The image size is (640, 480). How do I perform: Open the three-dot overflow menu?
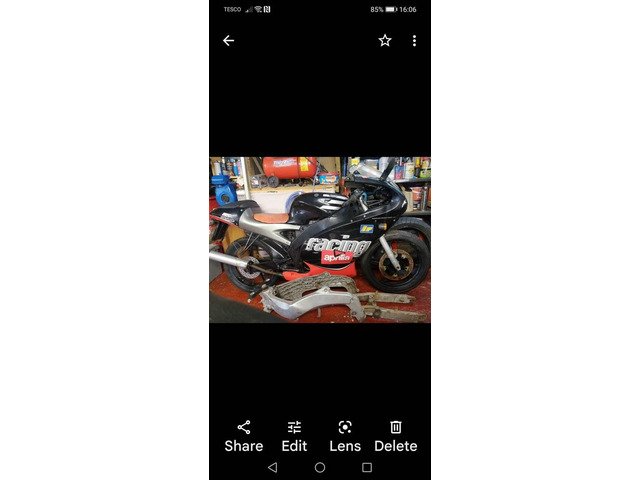coord(414,41)
